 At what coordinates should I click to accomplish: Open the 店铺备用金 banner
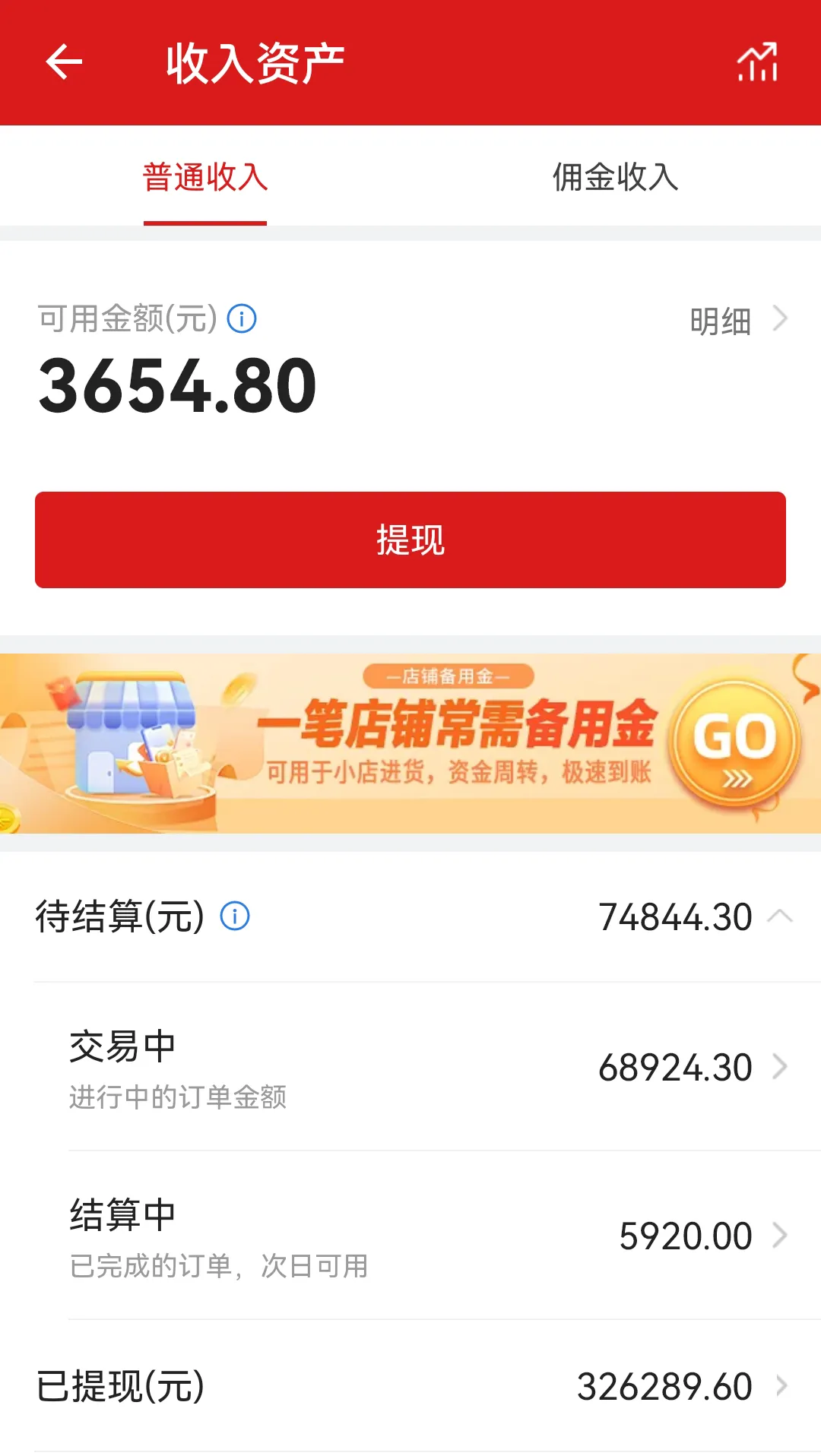click(x=410, y=743)
